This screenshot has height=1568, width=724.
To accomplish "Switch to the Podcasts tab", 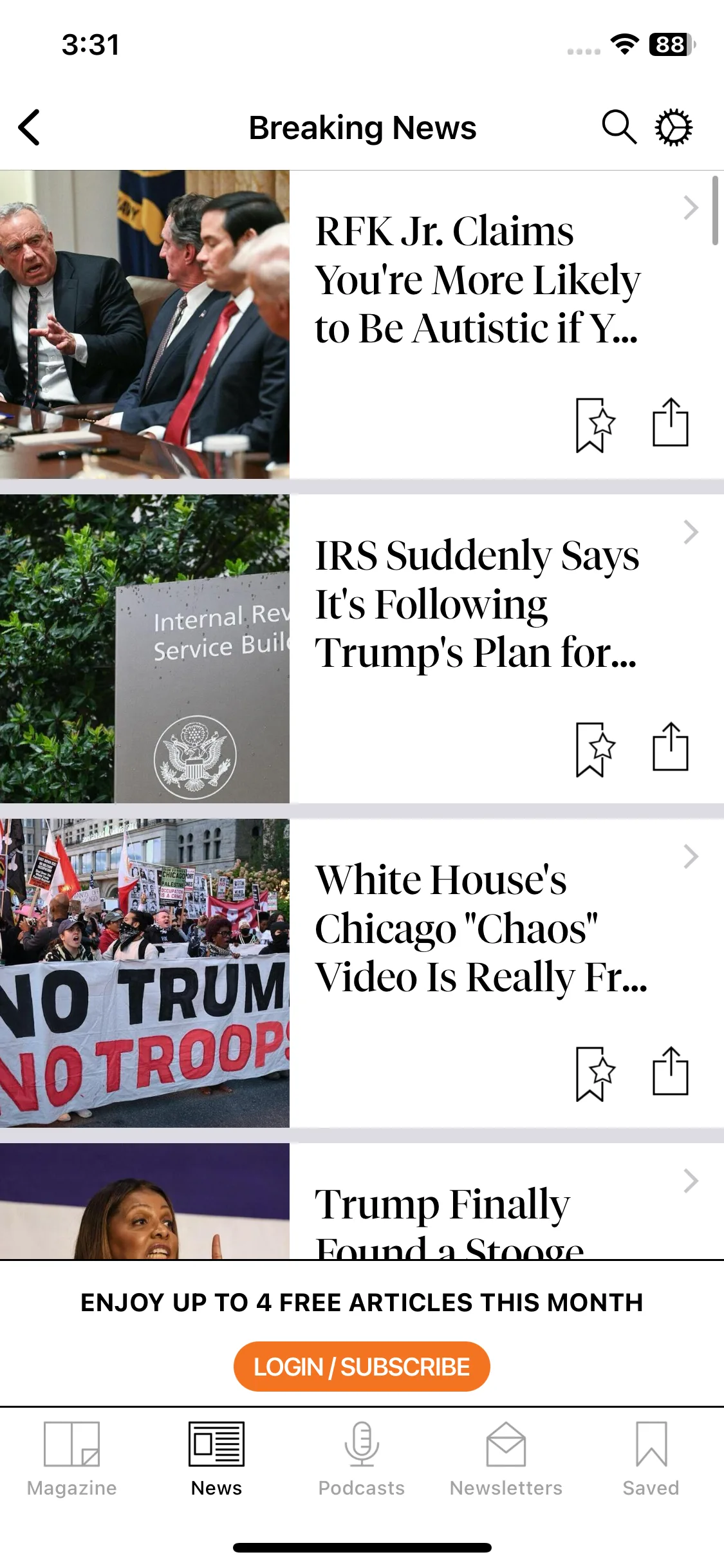I will coord(361,1459).
